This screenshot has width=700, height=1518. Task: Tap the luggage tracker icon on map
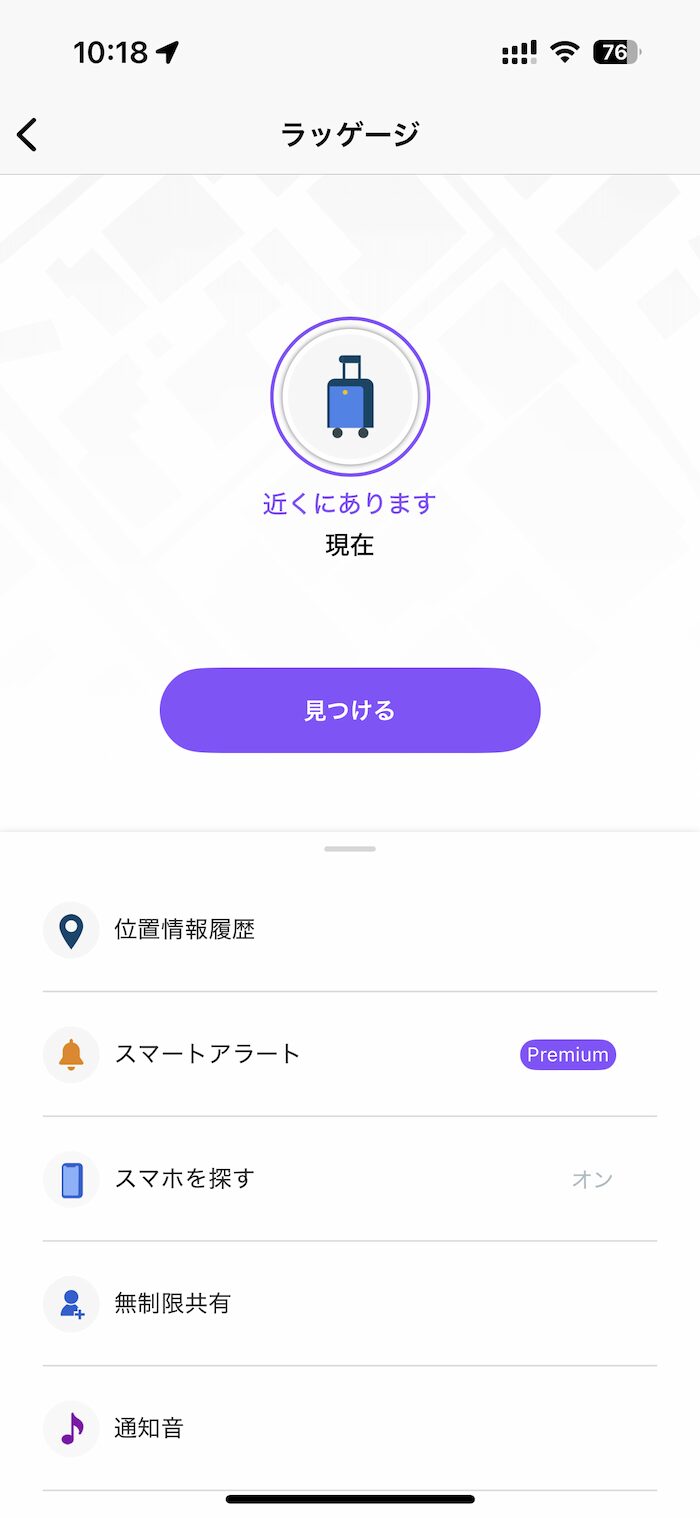(350, 397)
